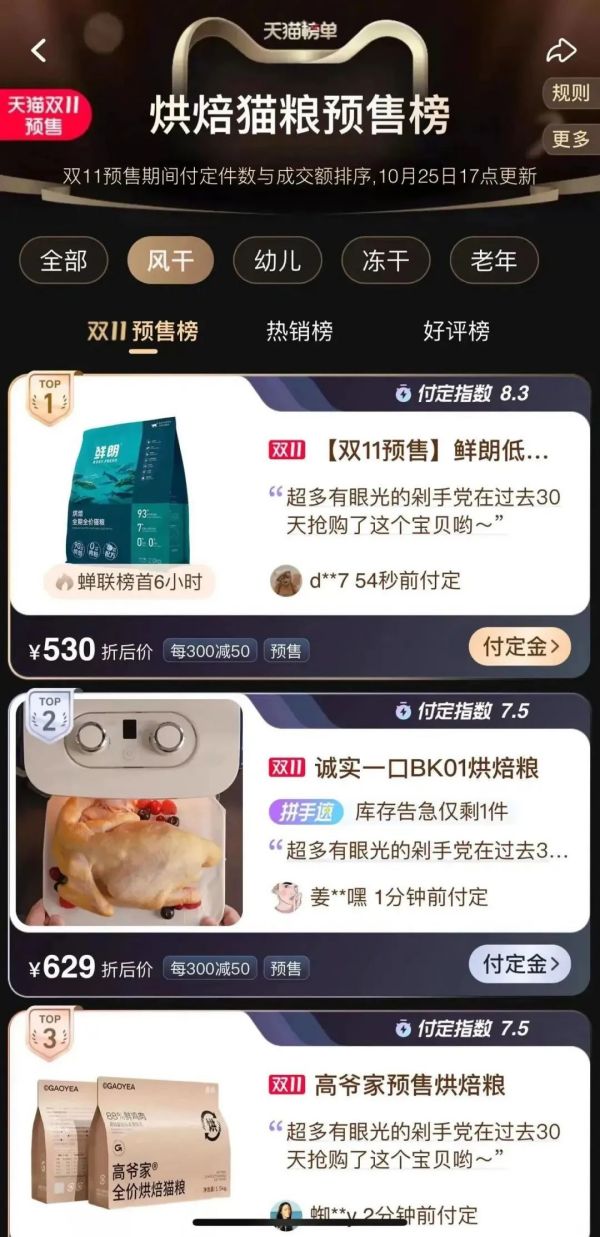Open 高爷家预售烘焙粮 product card
Image resolution: width=600 pixels, height=1237 pixels.
coord(410,1085)
